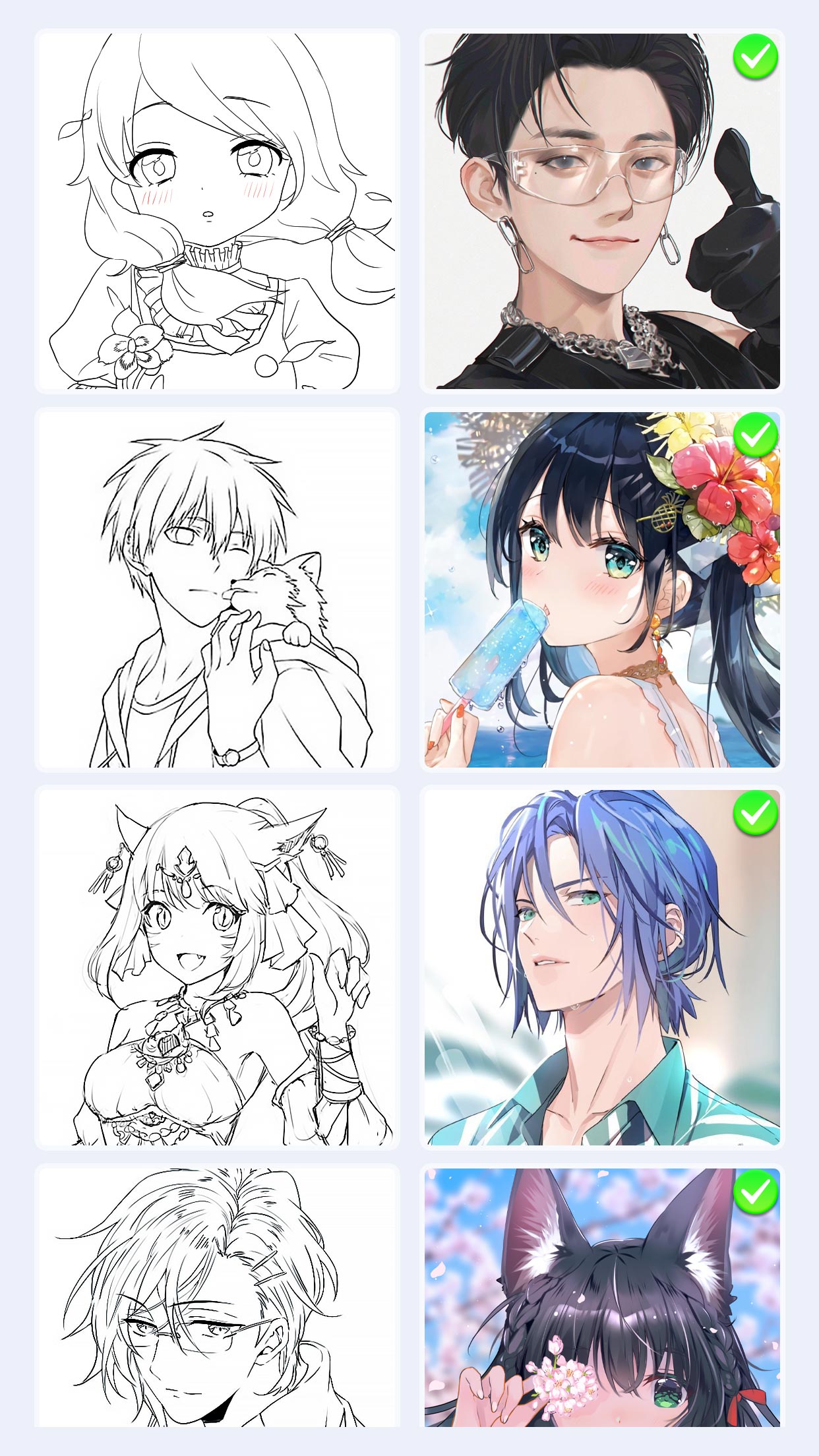
Task: Open the line art of girl with pigtails
Action: tap(217, 211)
